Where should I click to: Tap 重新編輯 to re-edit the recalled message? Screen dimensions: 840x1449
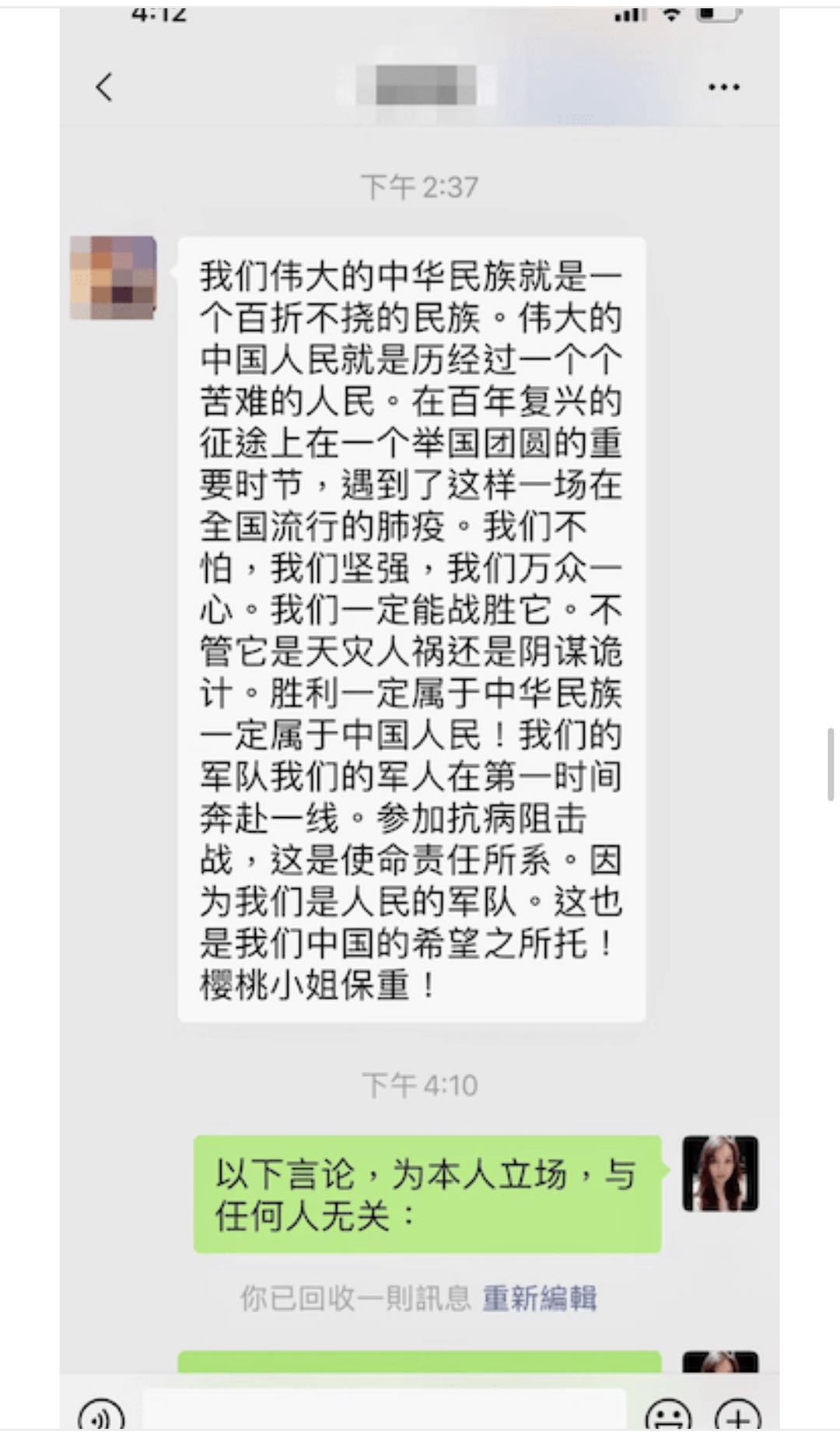point(539,1298)
